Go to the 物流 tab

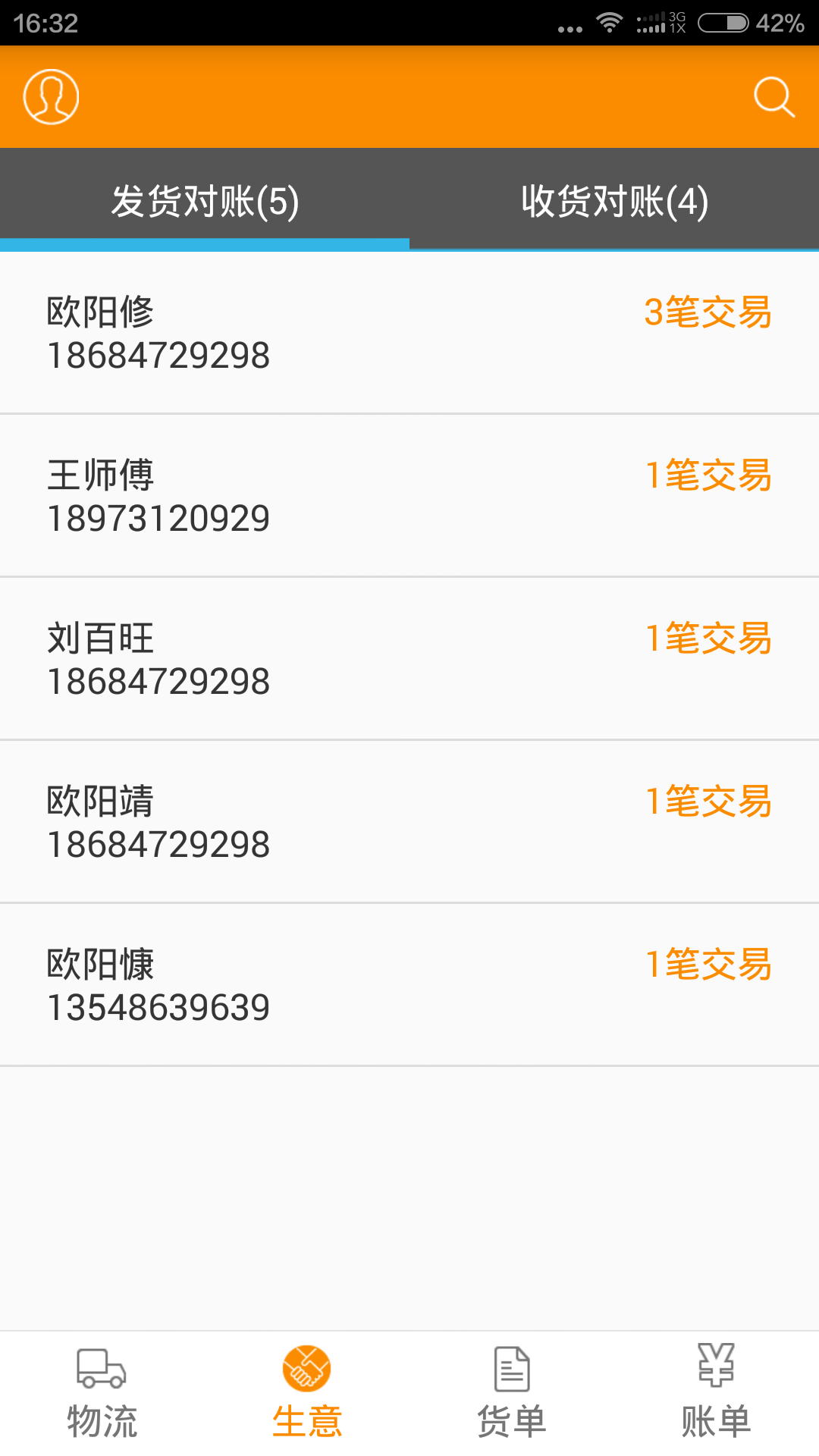[102, 1394]
